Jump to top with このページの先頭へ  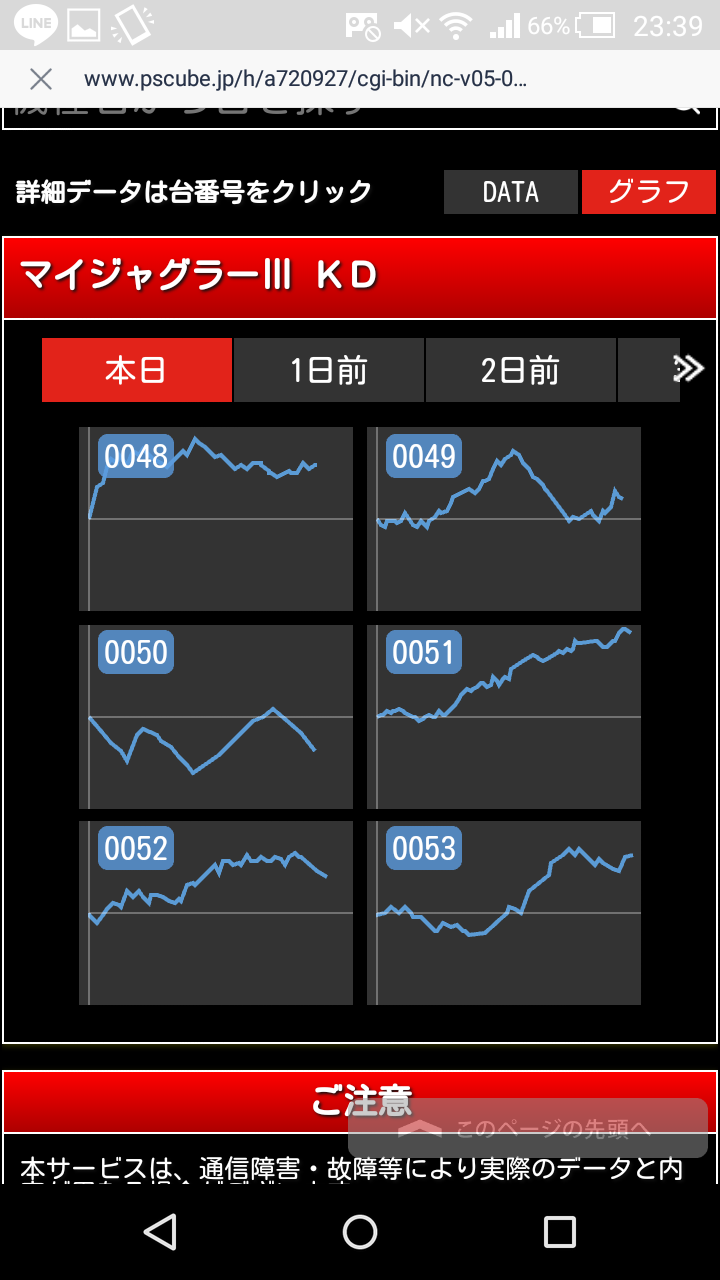(x=528, y=1128)
